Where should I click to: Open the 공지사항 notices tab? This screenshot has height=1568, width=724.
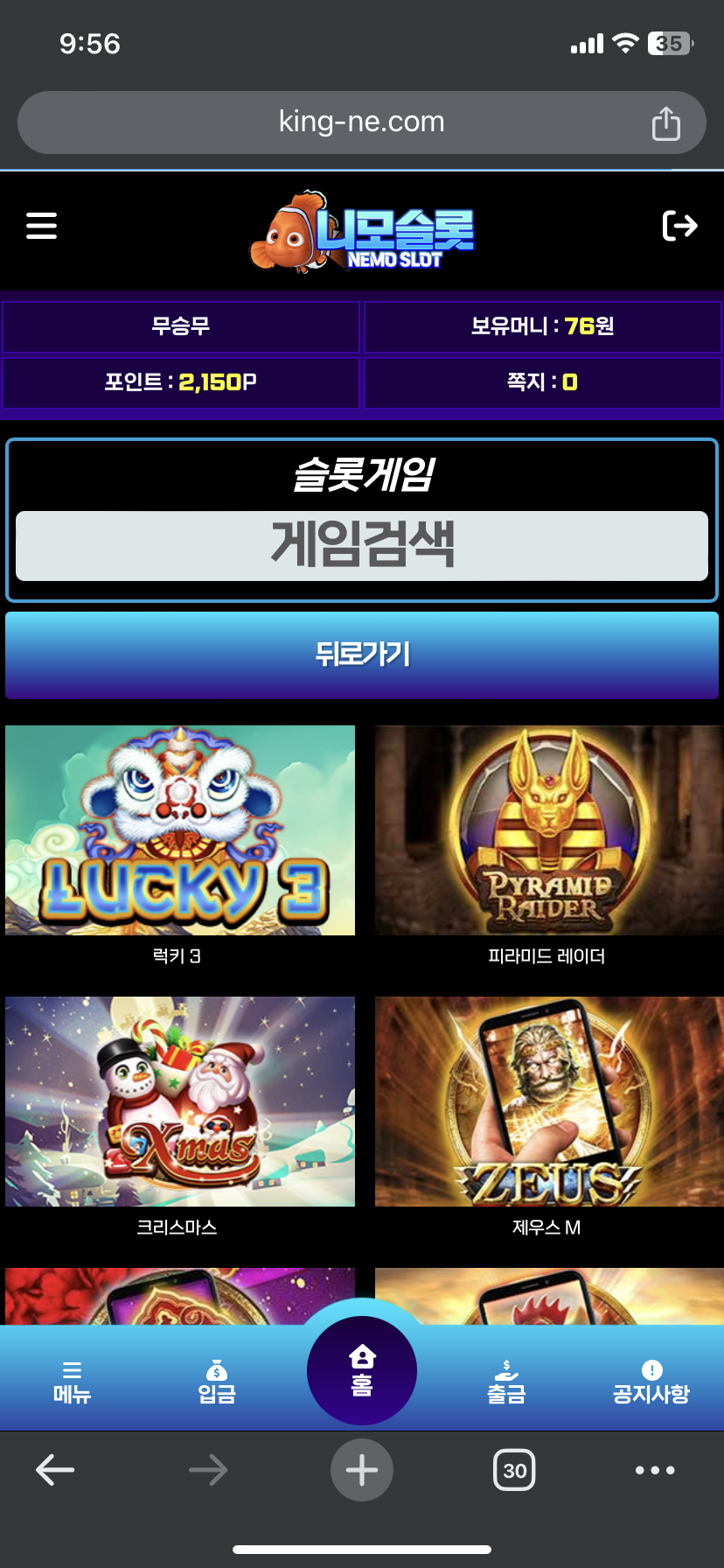(651, 1382)
